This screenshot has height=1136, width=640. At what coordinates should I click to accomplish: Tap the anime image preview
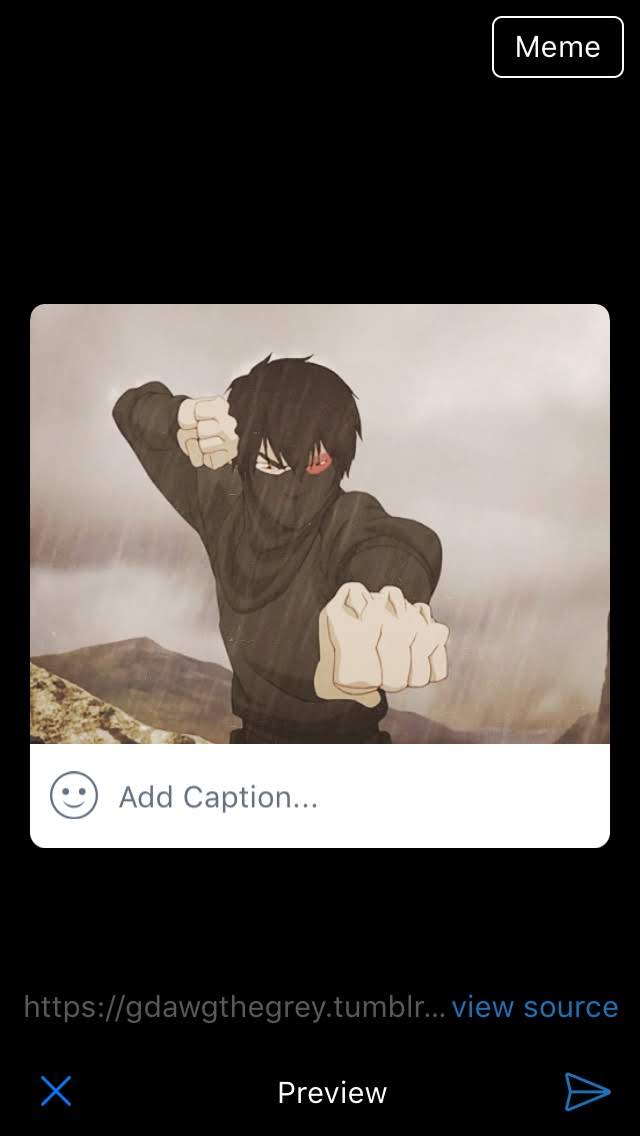[x=320, y=524]
